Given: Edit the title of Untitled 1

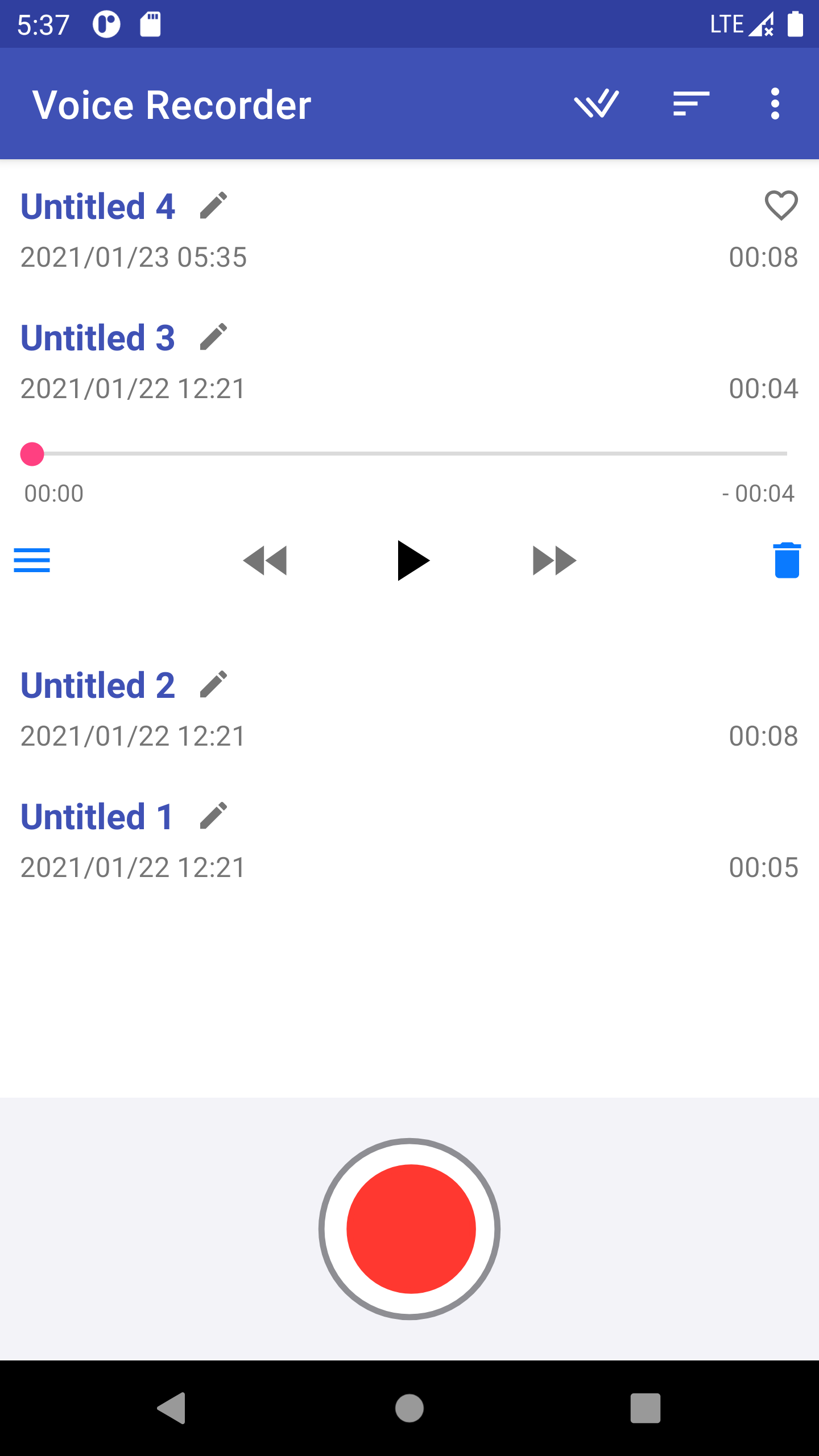Looking at the screenshot, I should pos(213,816).
